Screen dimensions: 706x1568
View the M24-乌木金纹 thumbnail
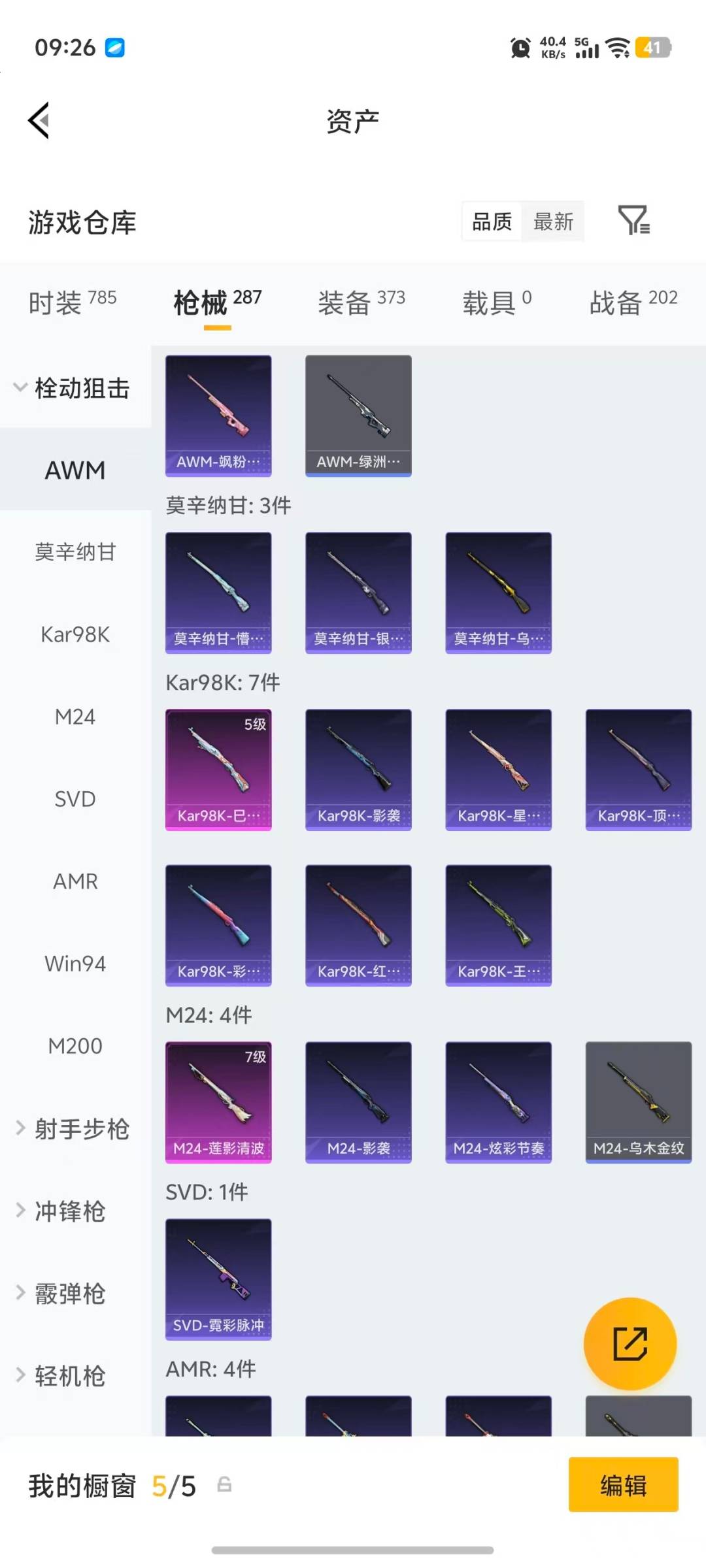tap(638, 1102)
